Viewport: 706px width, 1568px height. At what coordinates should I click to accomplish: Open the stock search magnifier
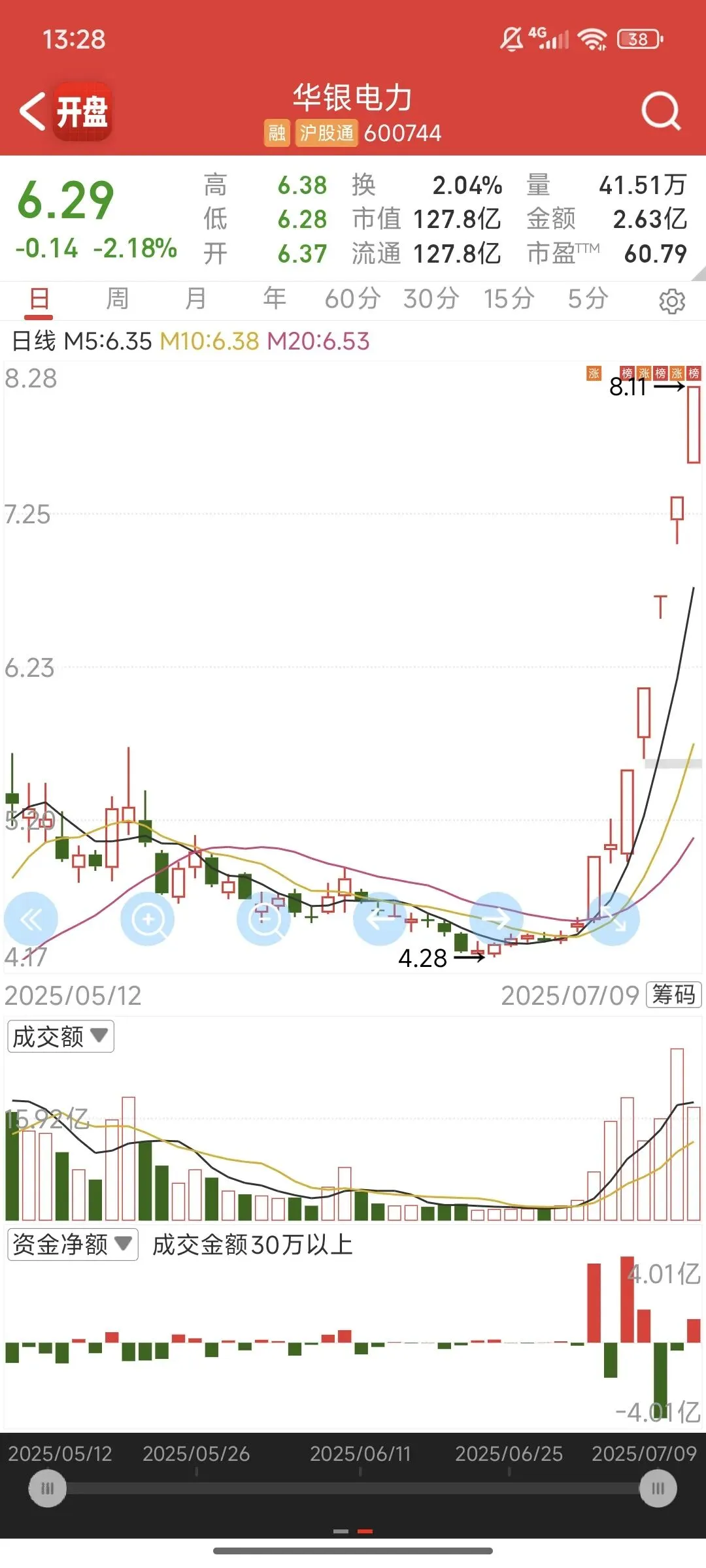(661, 111)
